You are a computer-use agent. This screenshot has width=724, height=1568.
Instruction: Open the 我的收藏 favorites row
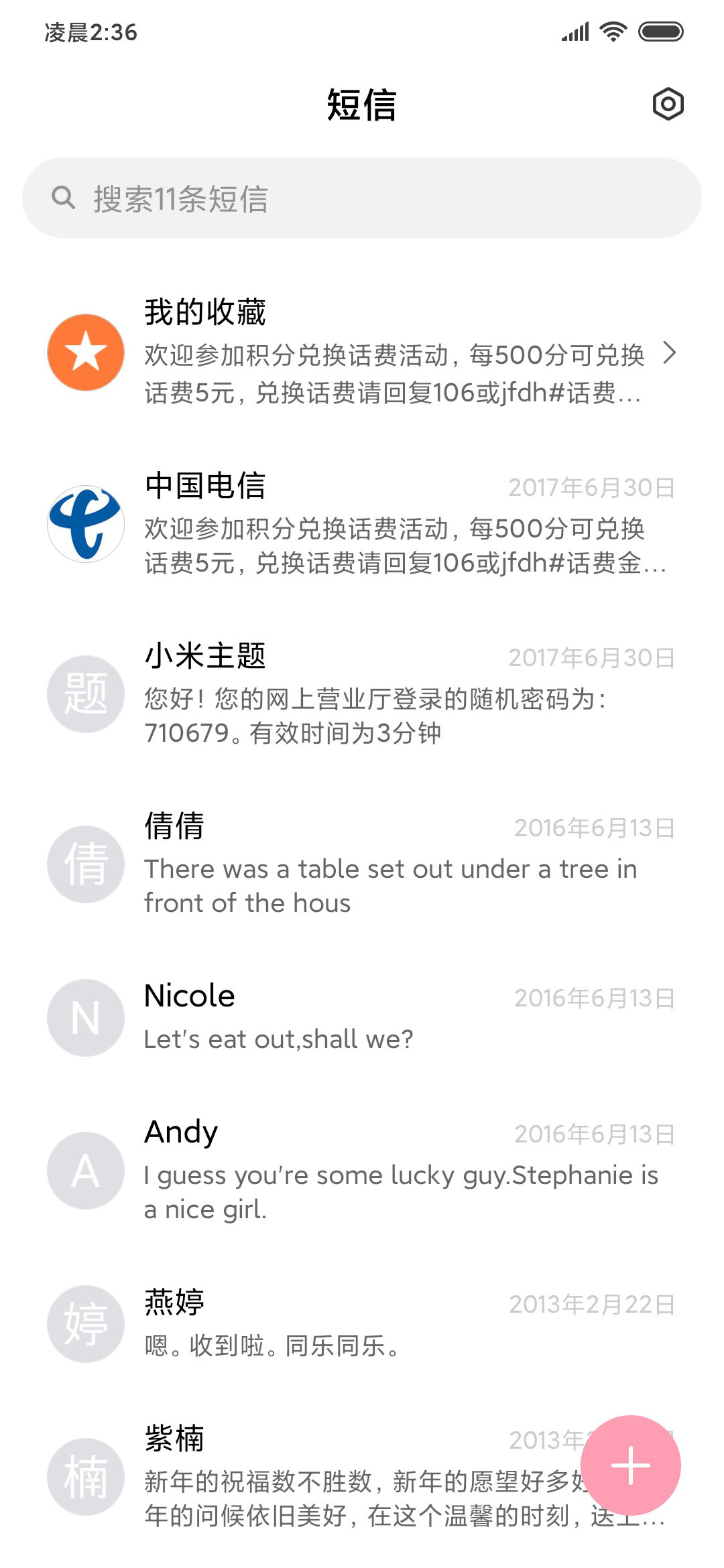coord(362,352)
